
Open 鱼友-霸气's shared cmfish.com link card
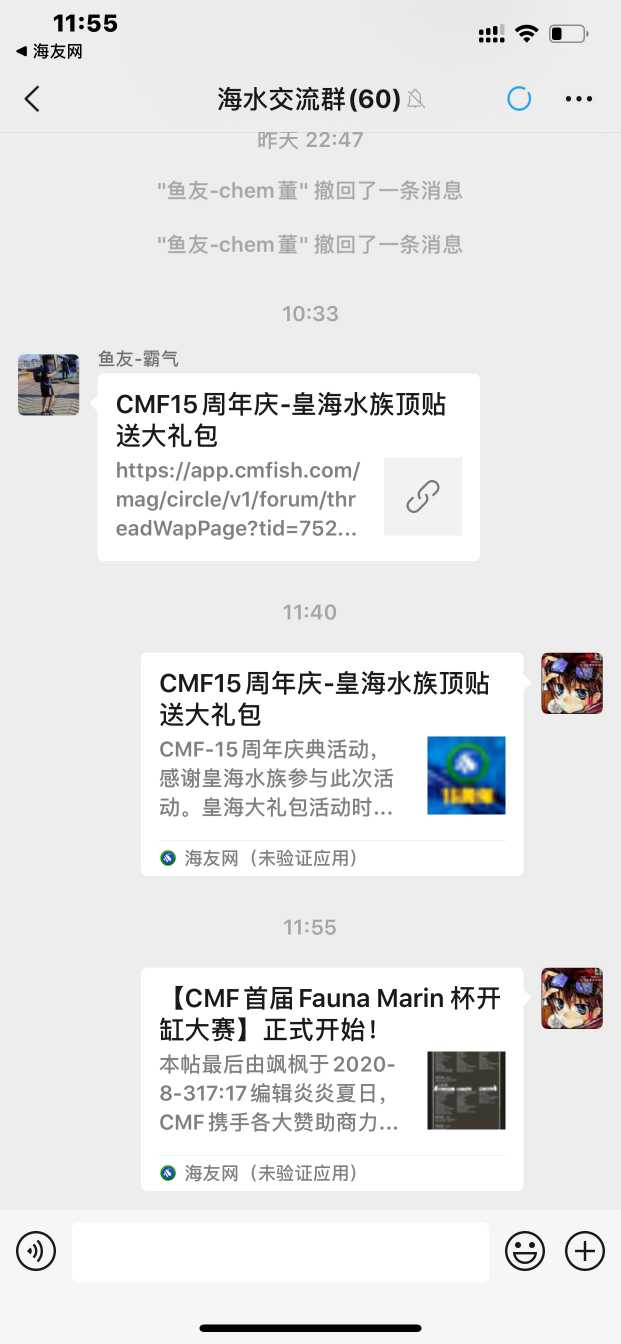(x=288, y=467)
